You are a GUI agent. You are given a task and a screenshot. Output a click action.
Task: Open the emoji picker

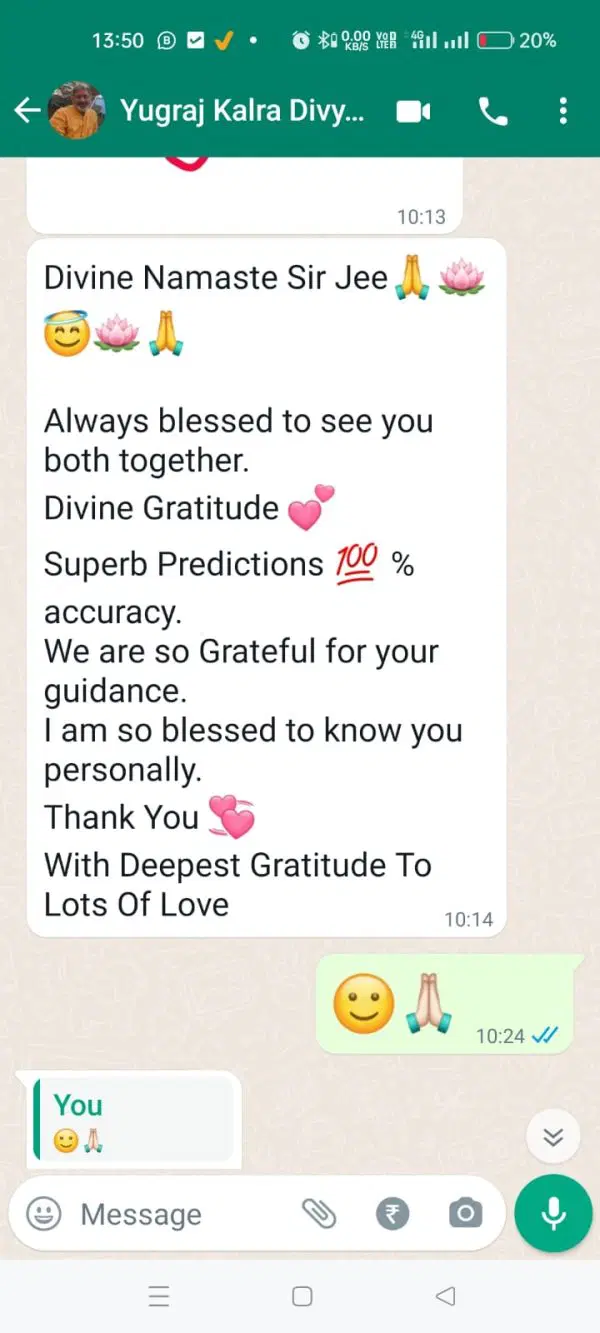click(x=43, y=1214)
